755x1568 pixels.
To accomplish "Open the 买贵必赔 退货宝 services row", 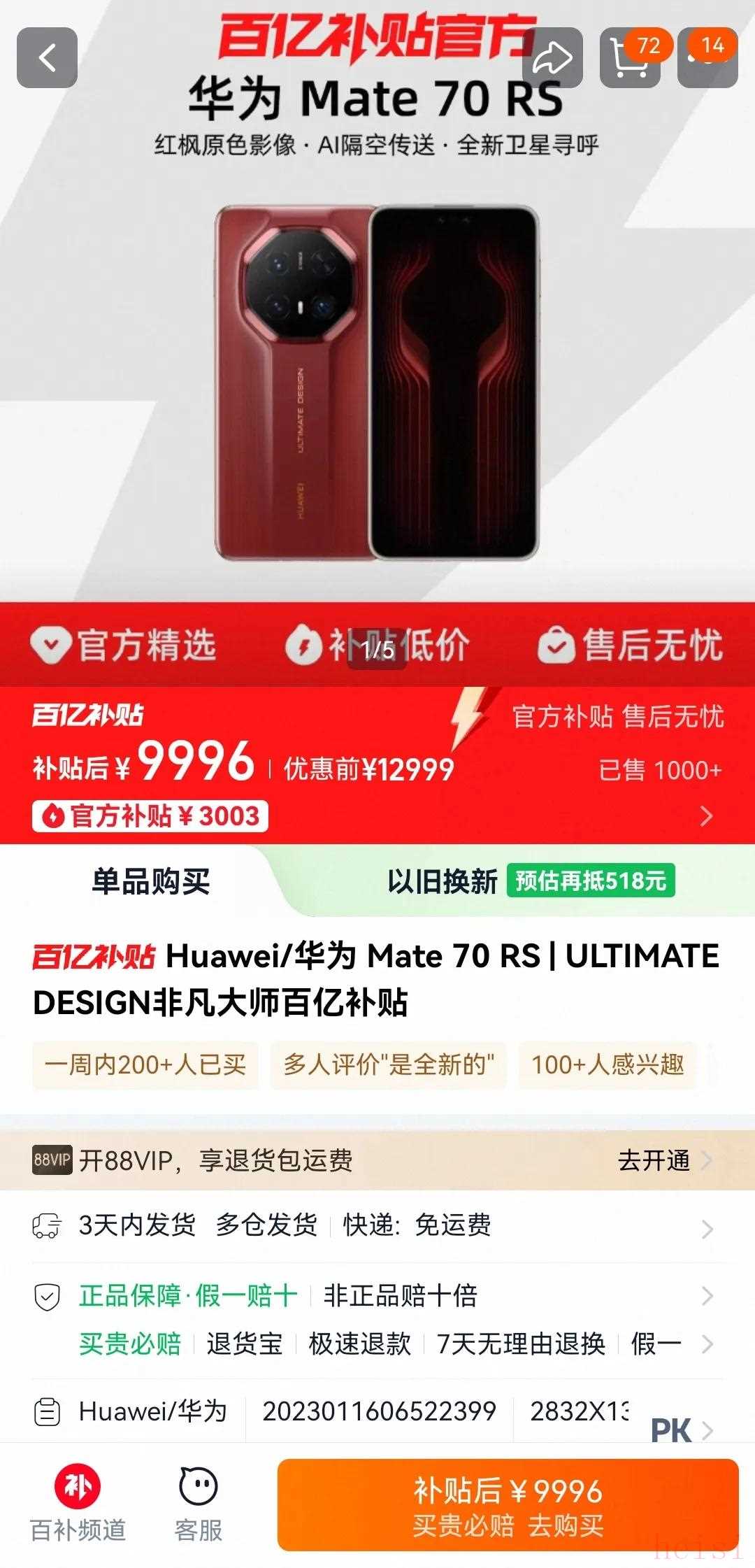I will click(x=377, y=1344).
